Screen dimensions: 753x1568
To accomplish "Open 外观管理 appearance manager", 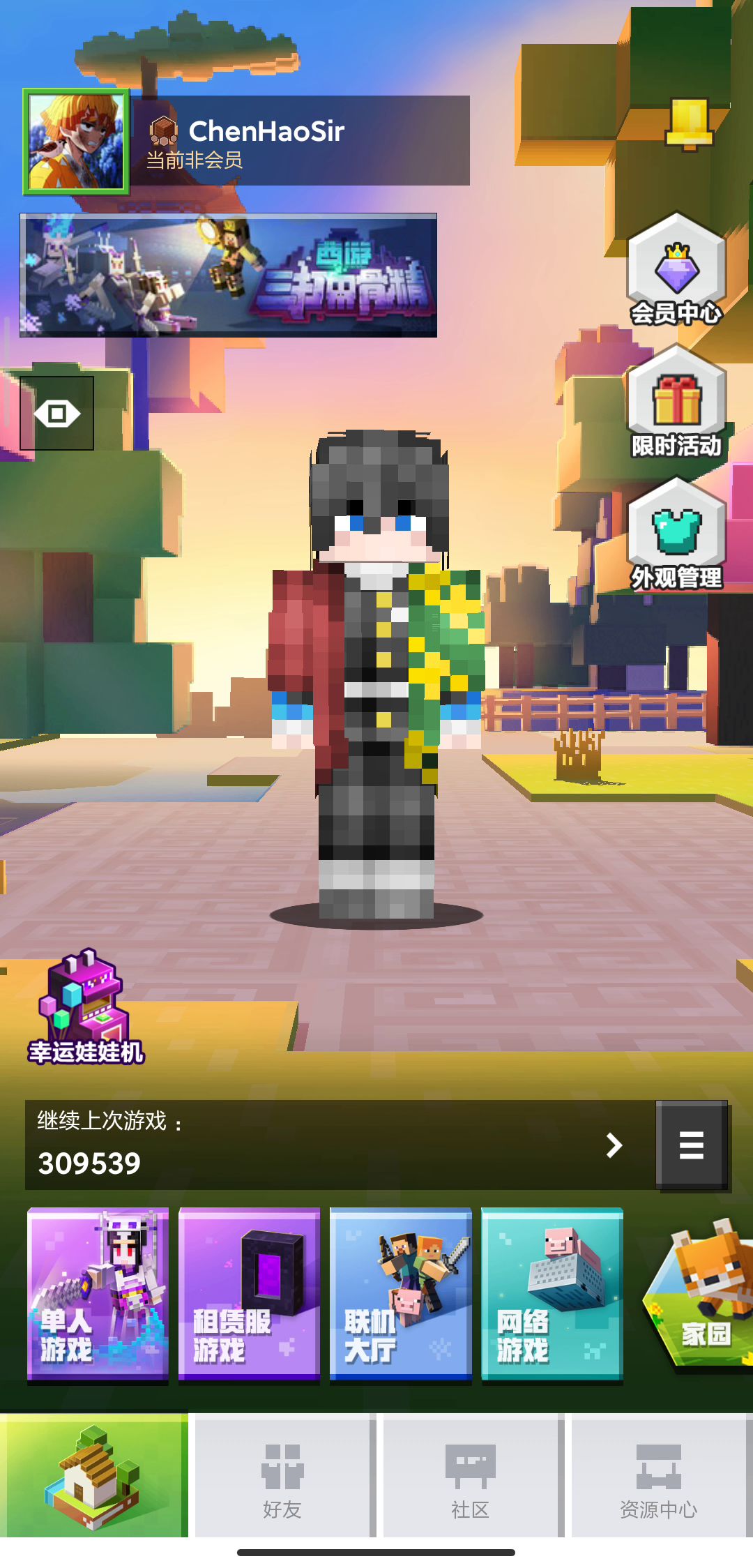I will point(676,537).
